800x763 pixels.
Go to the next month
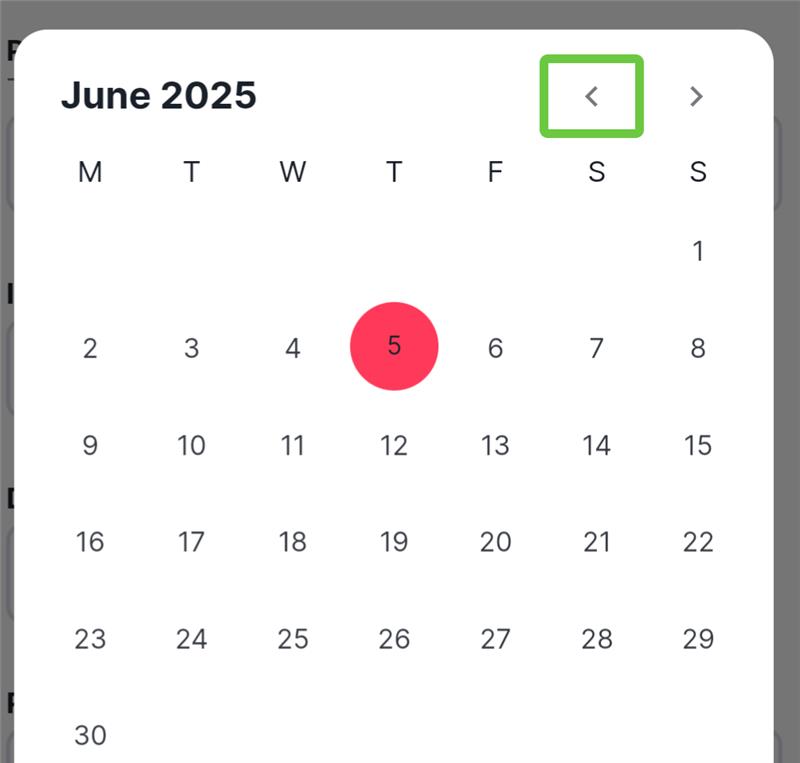(x=696, y=96)
